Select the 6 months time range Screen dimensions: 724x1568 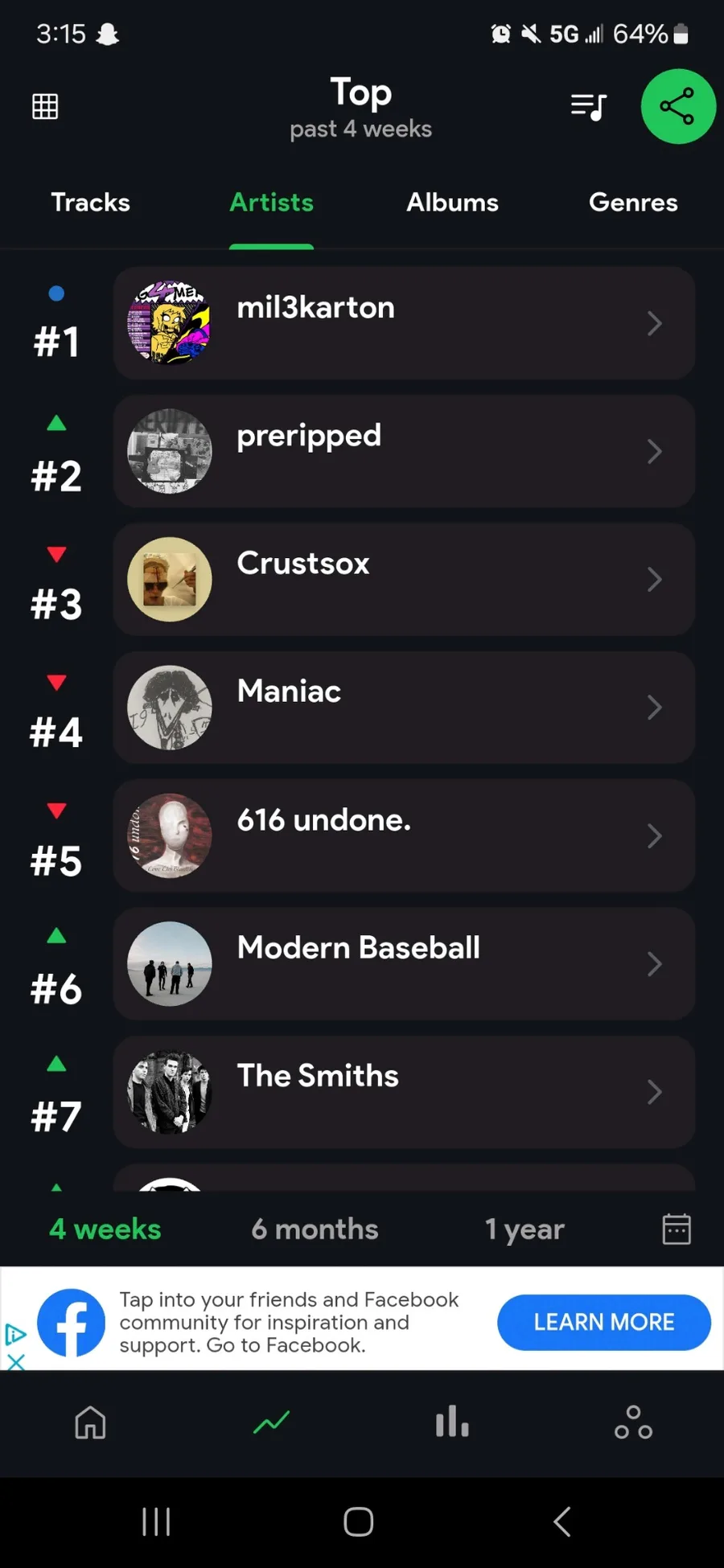coord(315,1229)
